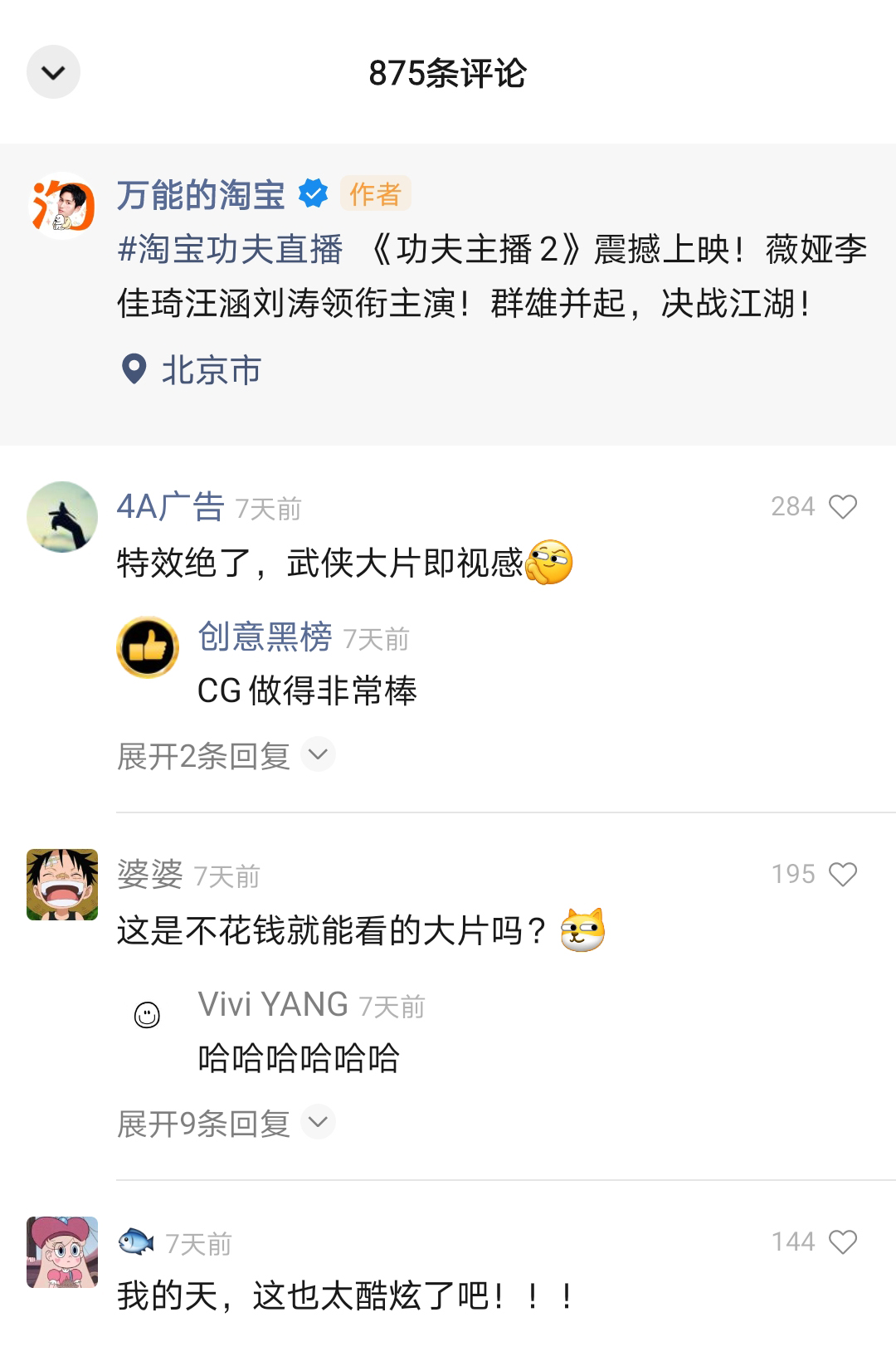Like the comment with 144 likes
This screenshot has height=1361, width=896.
pyautogui.click(x=843, y=1242)
